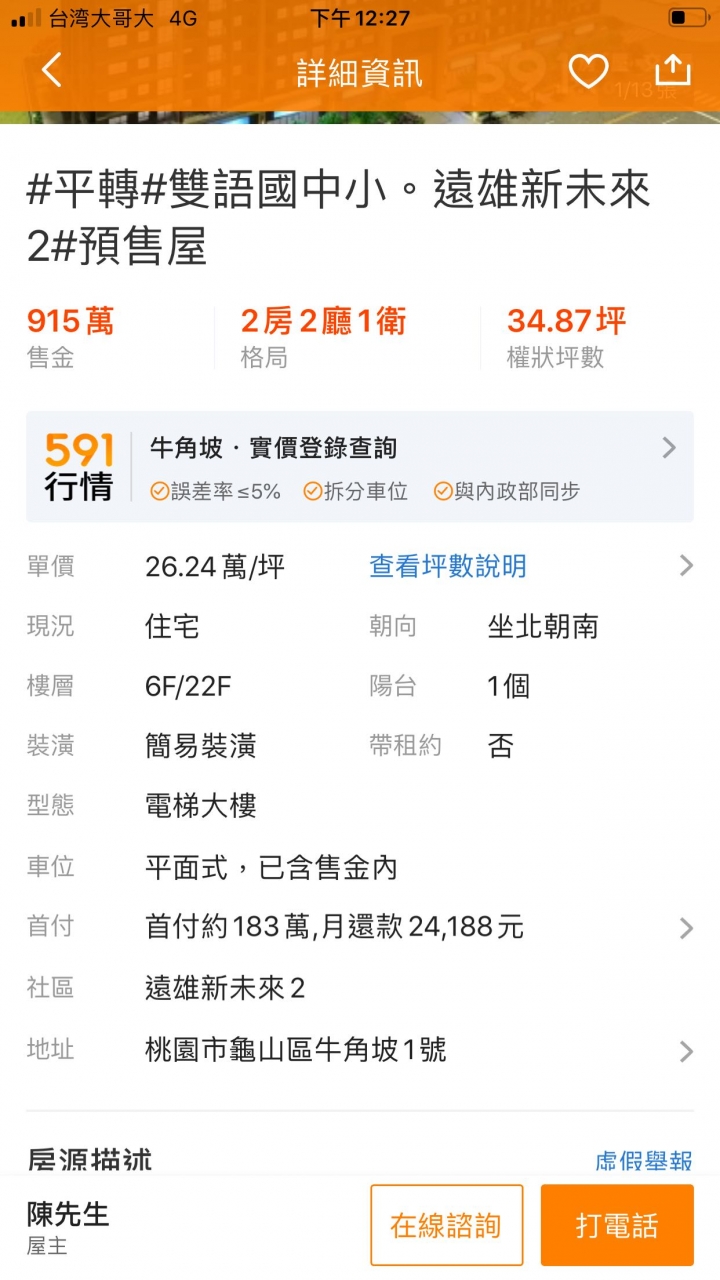The height and width of the screenshot is (1280, 720).
Task: Favorite this listing with the heart icon
Action: [x=588, y=71]
